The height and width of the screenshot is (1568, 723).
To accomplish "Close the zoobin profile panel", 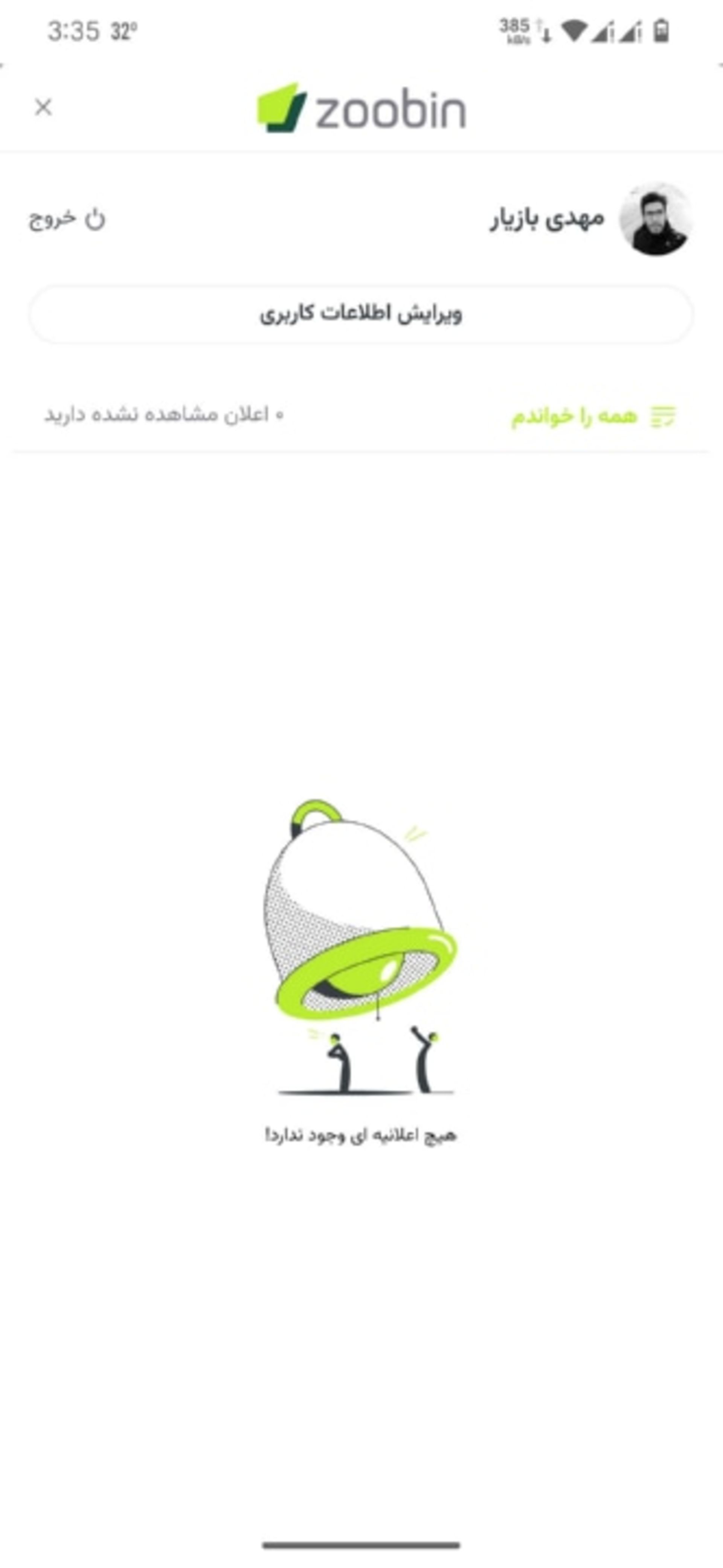I will [x=43, y=108].
